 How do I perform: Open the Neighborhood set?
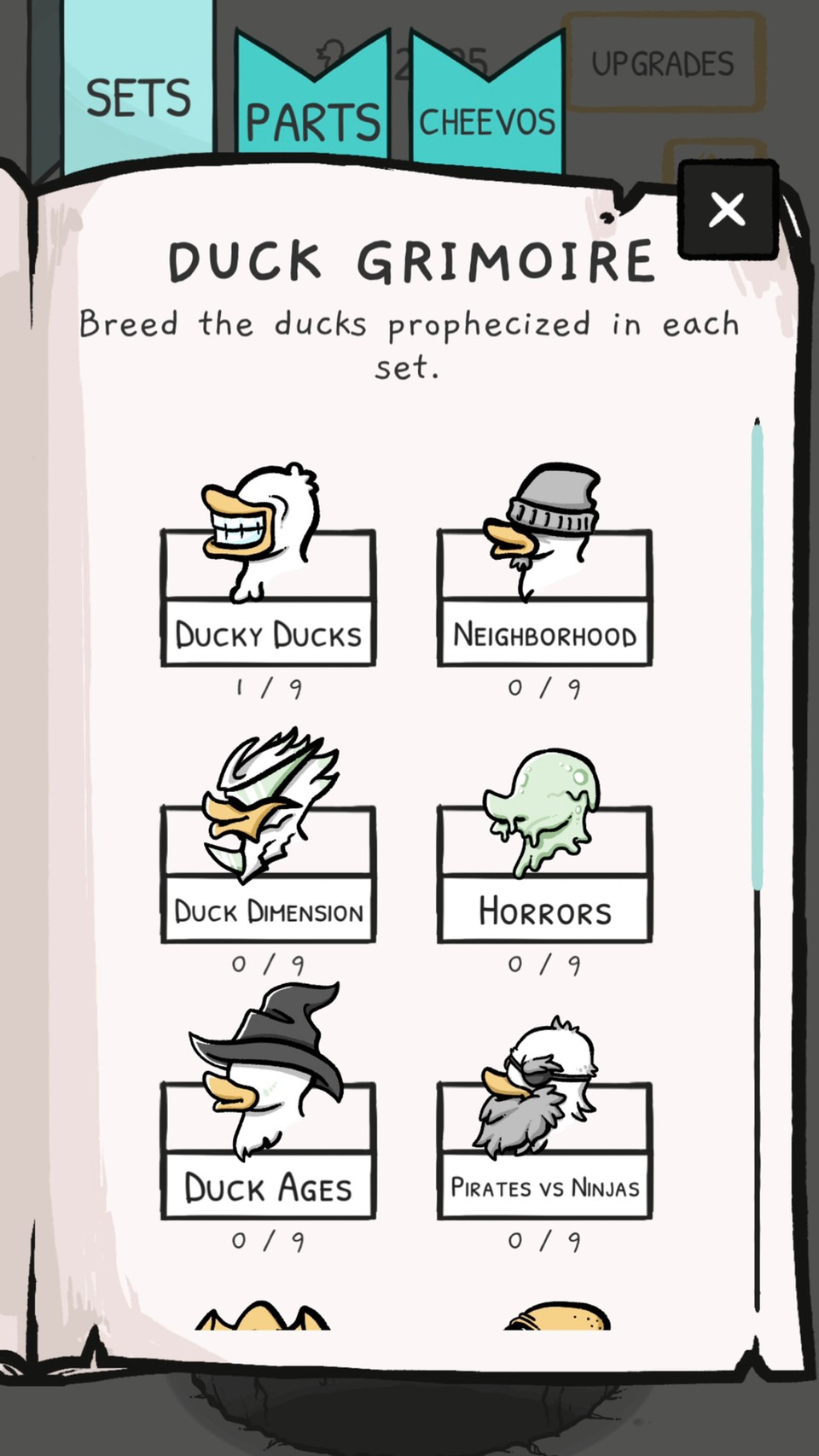tap(544, 565)
